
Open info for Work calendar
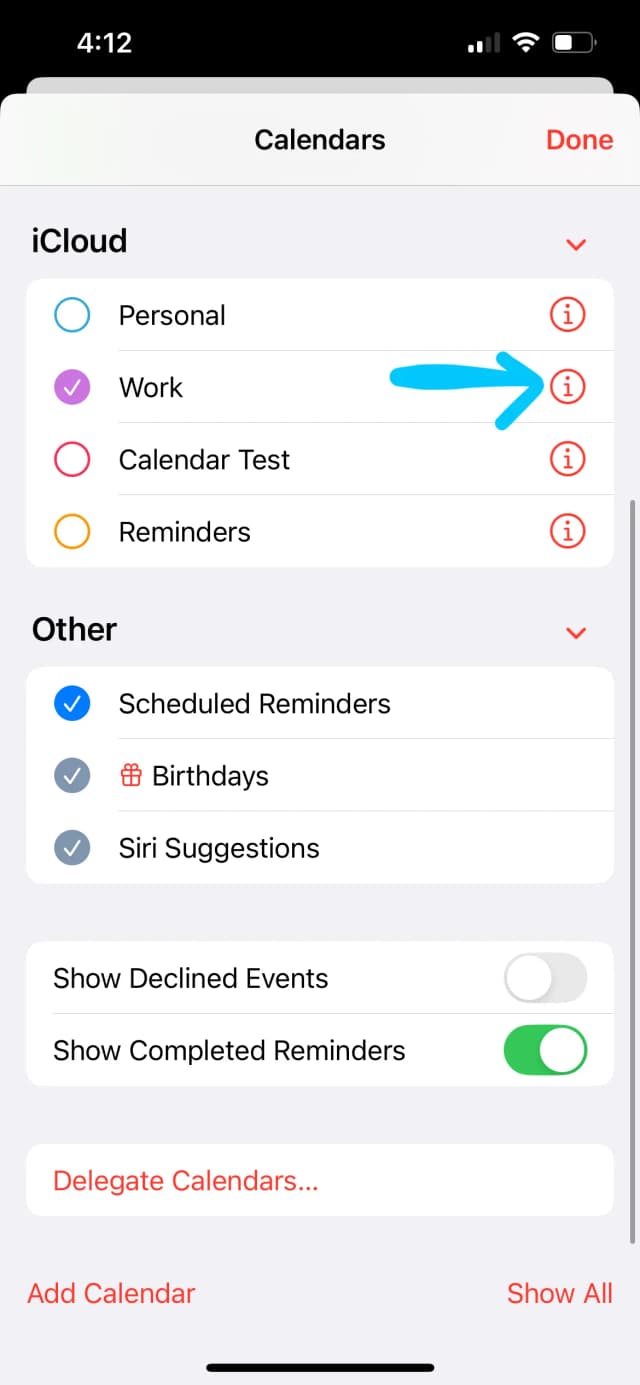click(567, 386)
